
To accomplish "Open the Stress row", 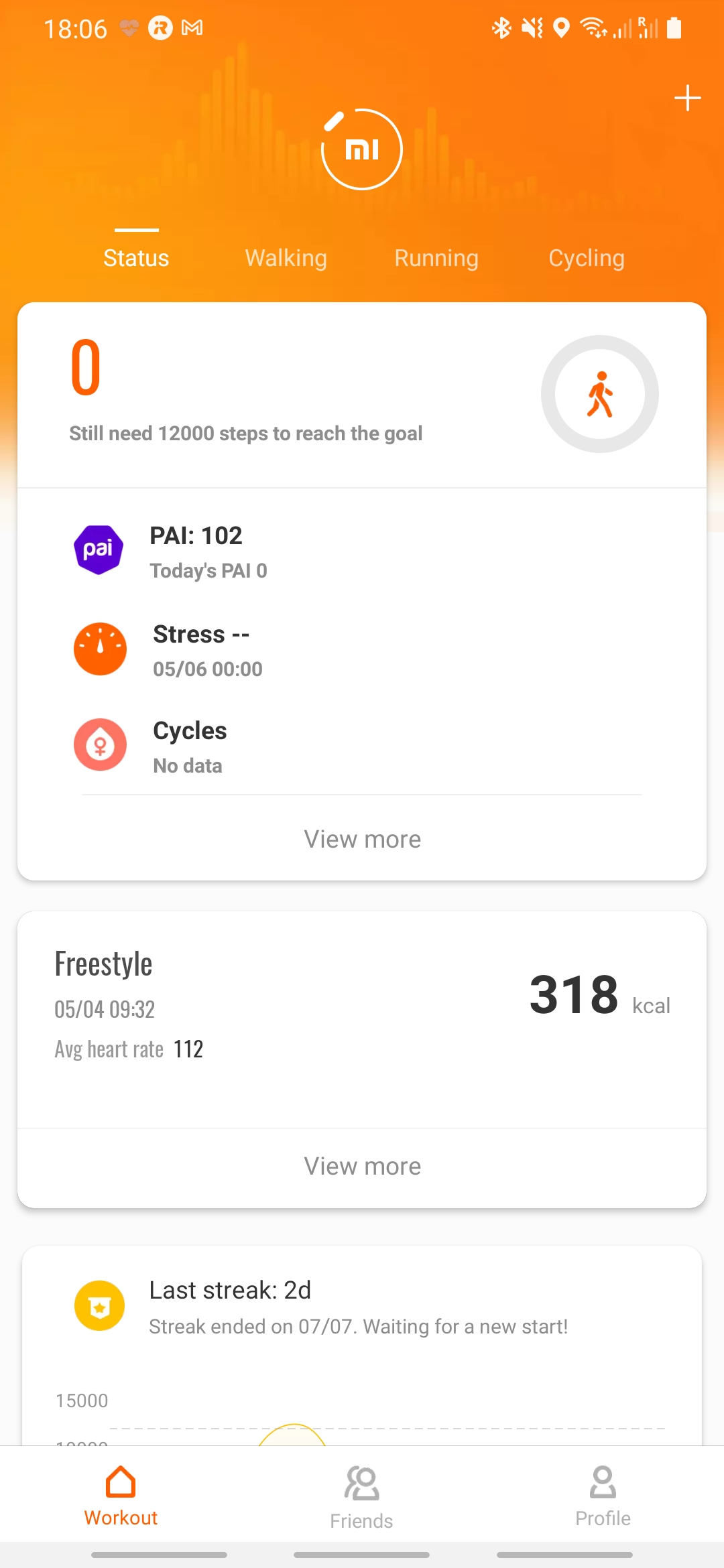I will point(362,649).
